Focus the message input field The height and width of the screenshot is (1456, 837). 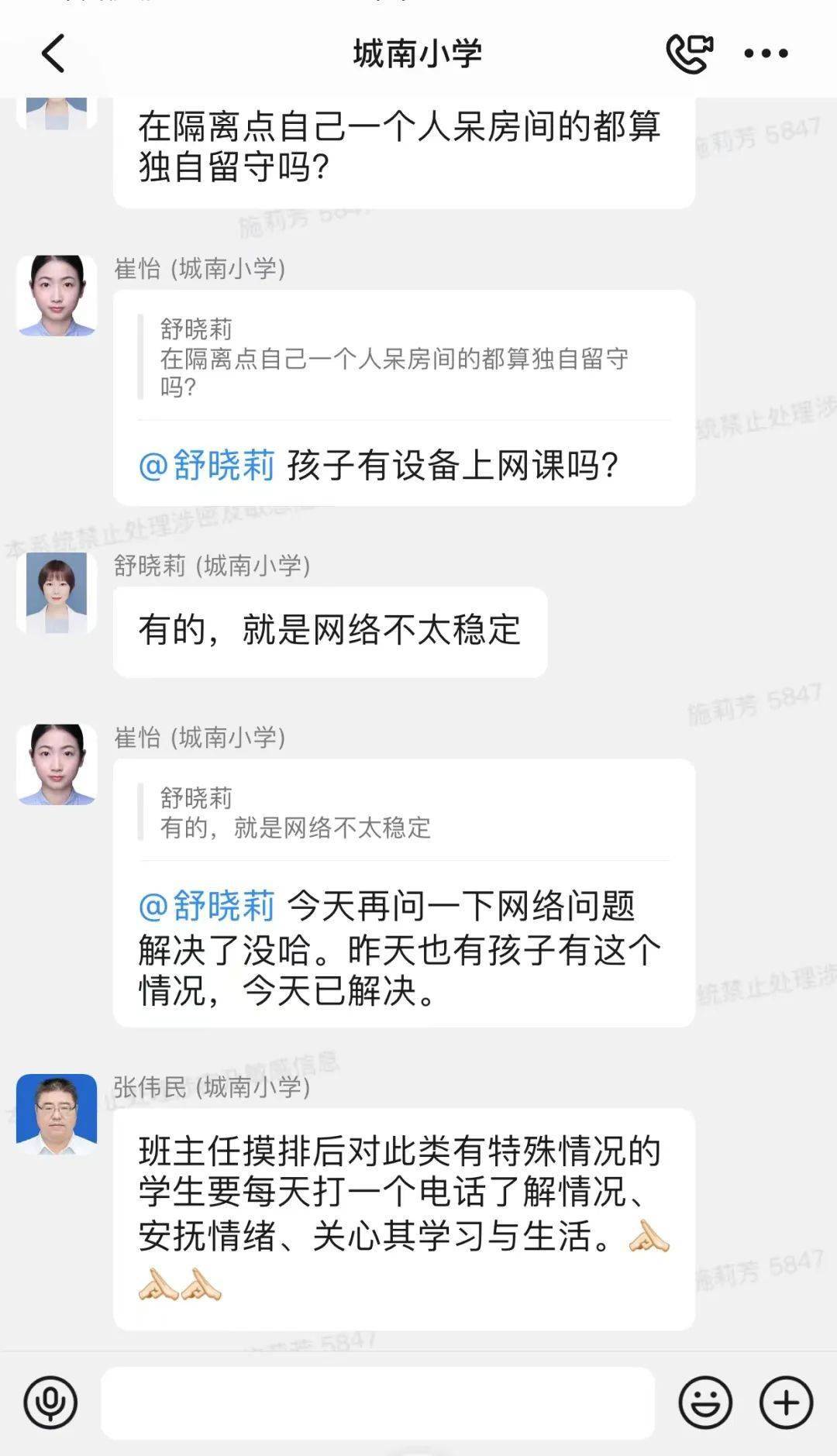tap(378, 1403)
